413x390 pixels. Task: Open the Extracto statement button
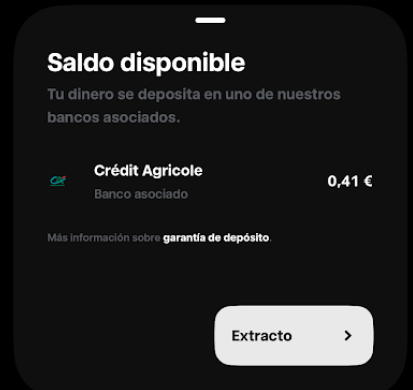tap(294, 335)
